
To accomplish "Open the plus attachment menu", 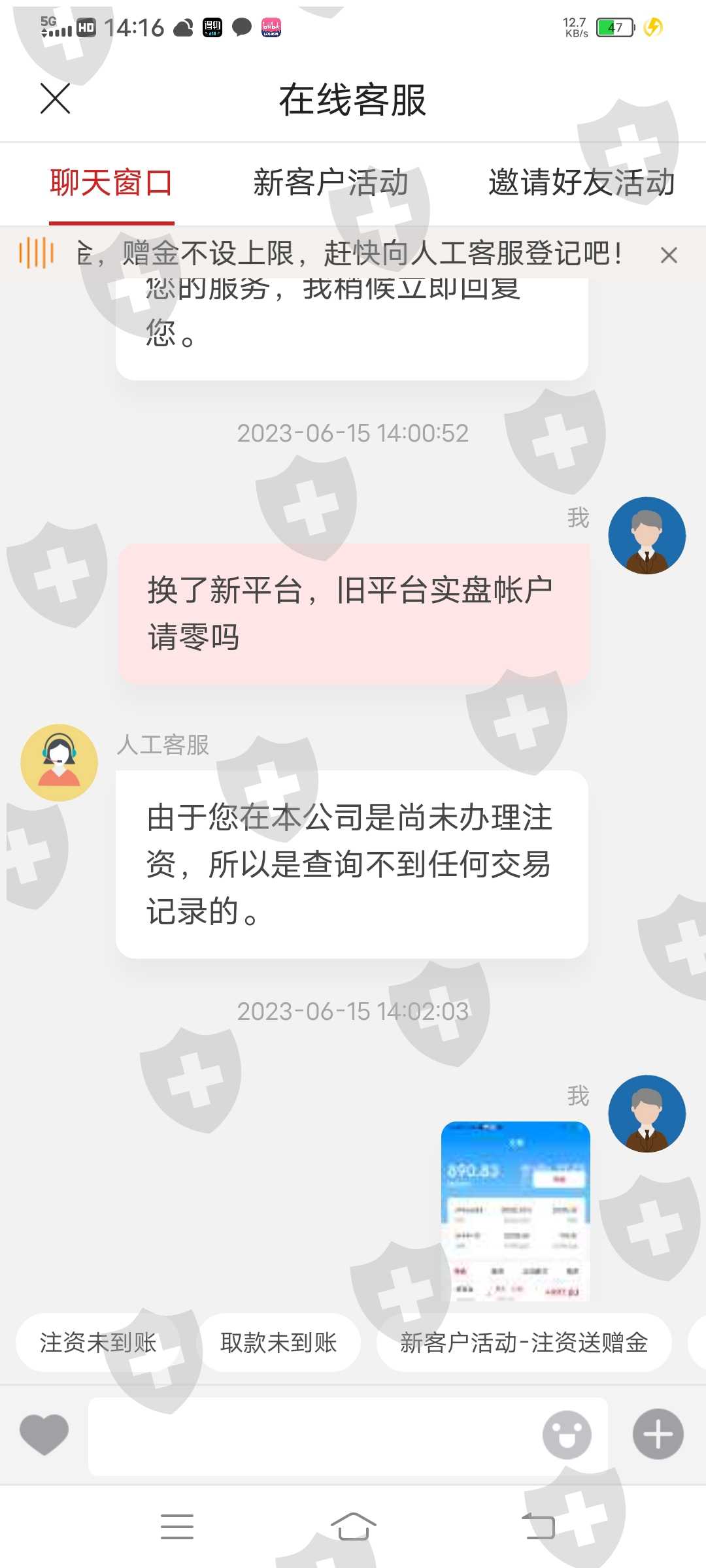I will tap(658, 1434).
